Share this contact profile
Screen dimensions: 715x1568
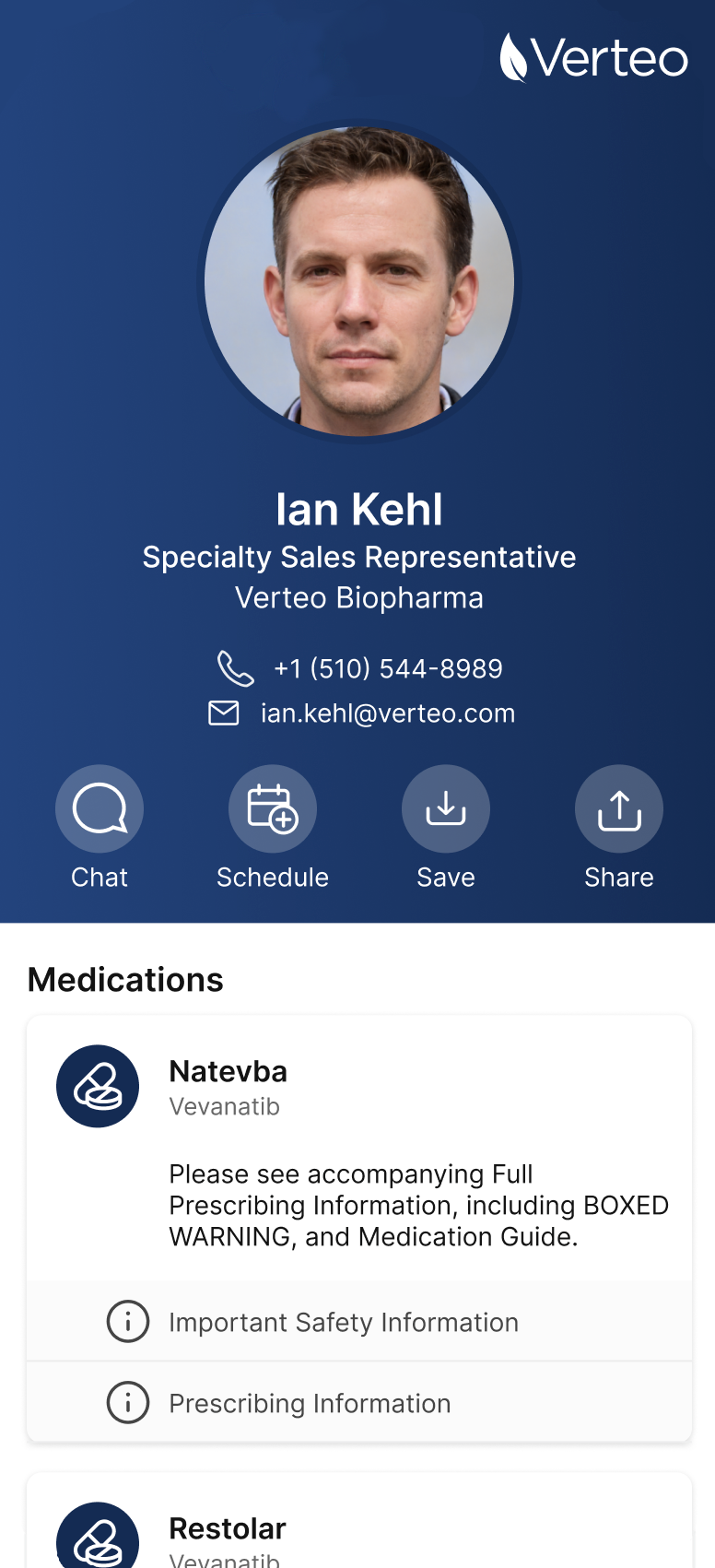coord(619,809)
